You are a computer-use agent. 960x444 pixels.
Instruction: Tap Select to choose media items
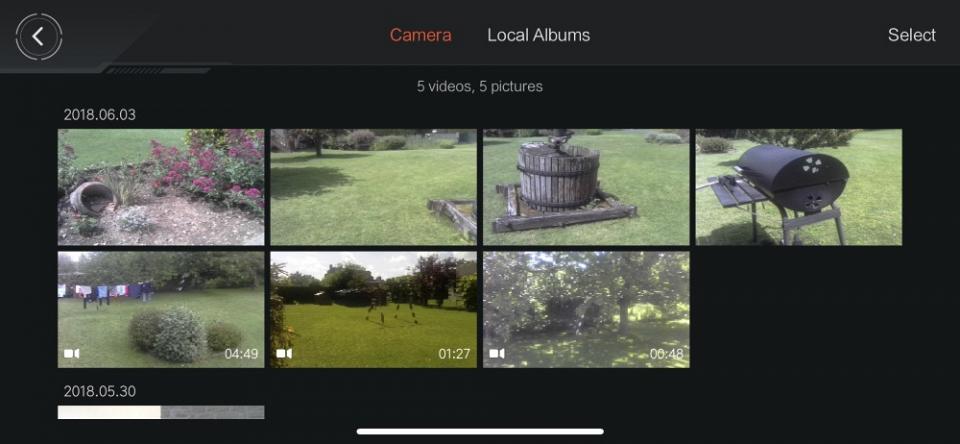911,35
